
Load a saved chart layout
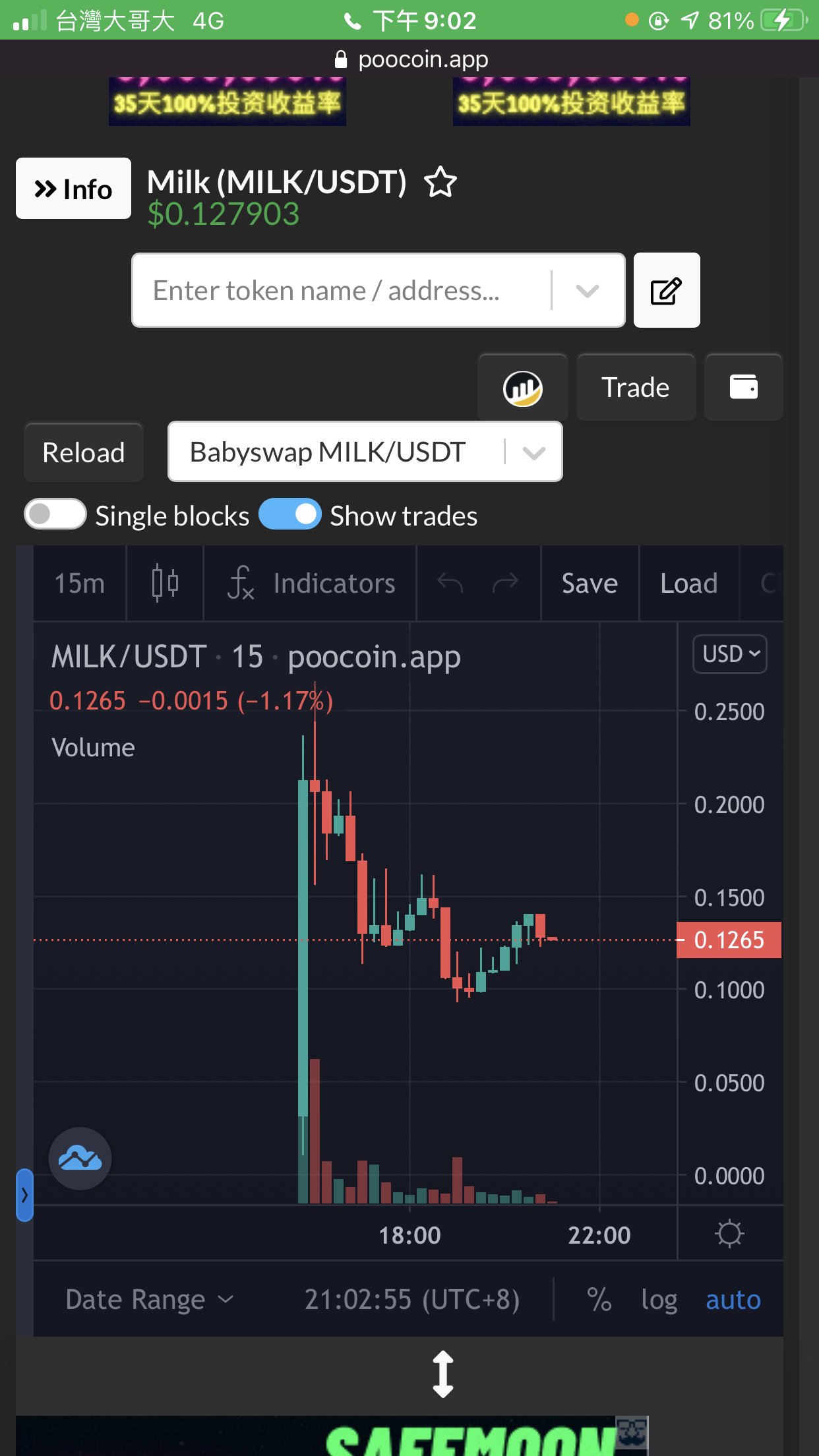pos(689,584)
